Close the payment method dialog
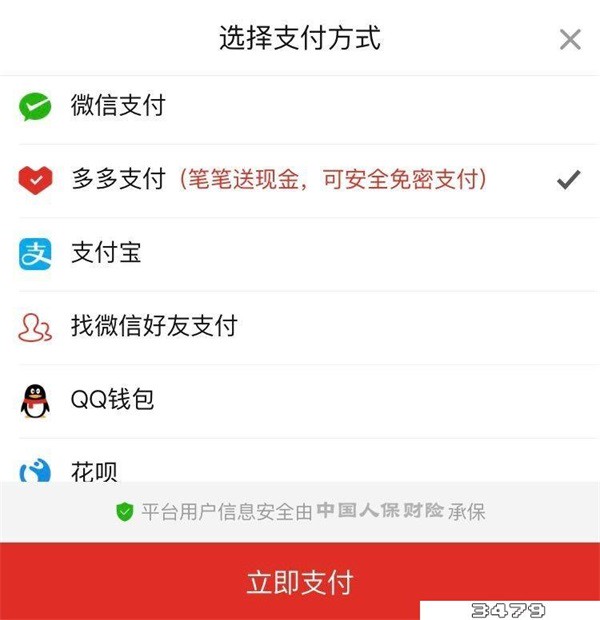Screen dimensions: 600x620 click(x=570, y=40)
